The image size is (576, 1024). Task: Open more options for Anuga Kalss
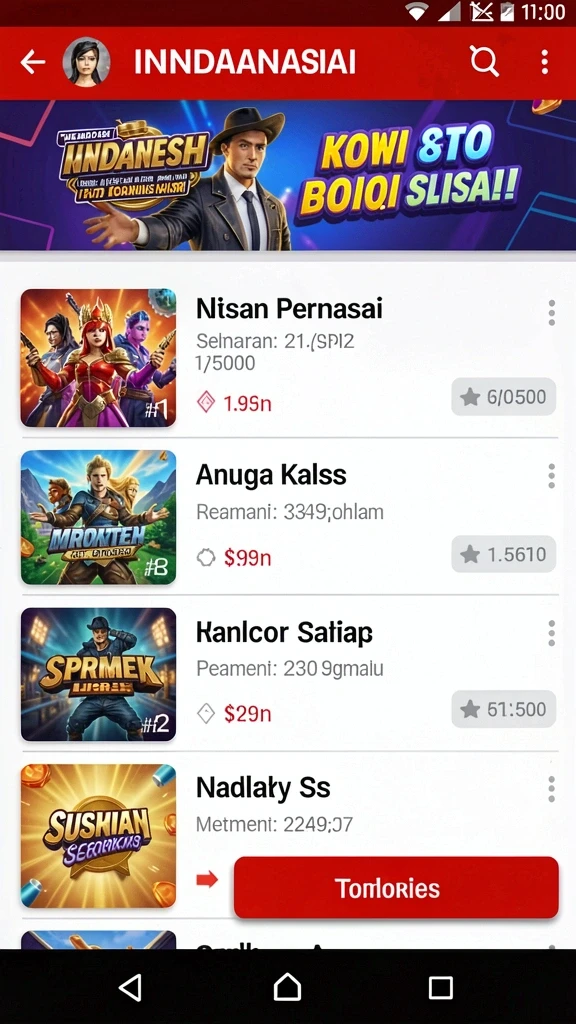point(551,476)
